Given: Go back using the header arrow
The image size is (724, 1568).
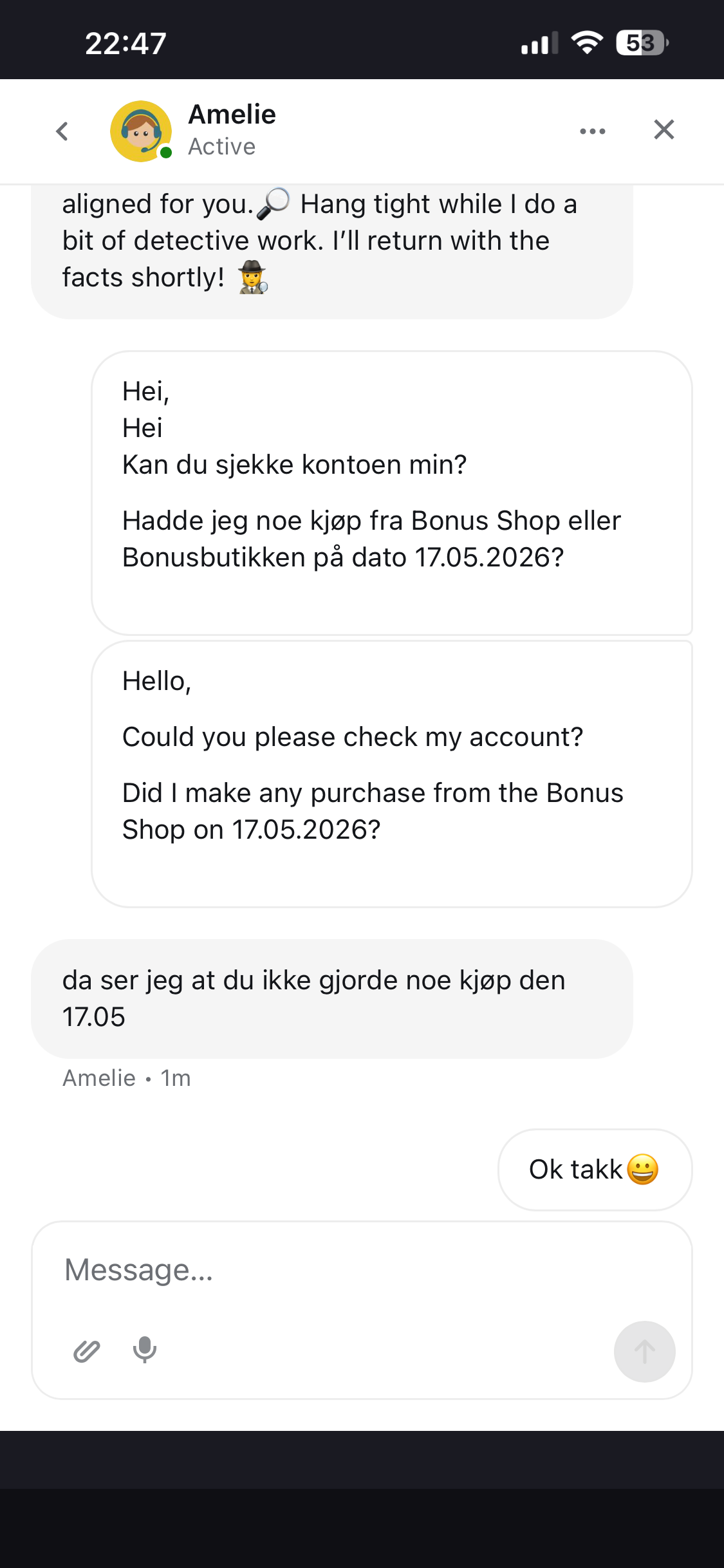Looking at the screenshot, I should pos(62,131).
